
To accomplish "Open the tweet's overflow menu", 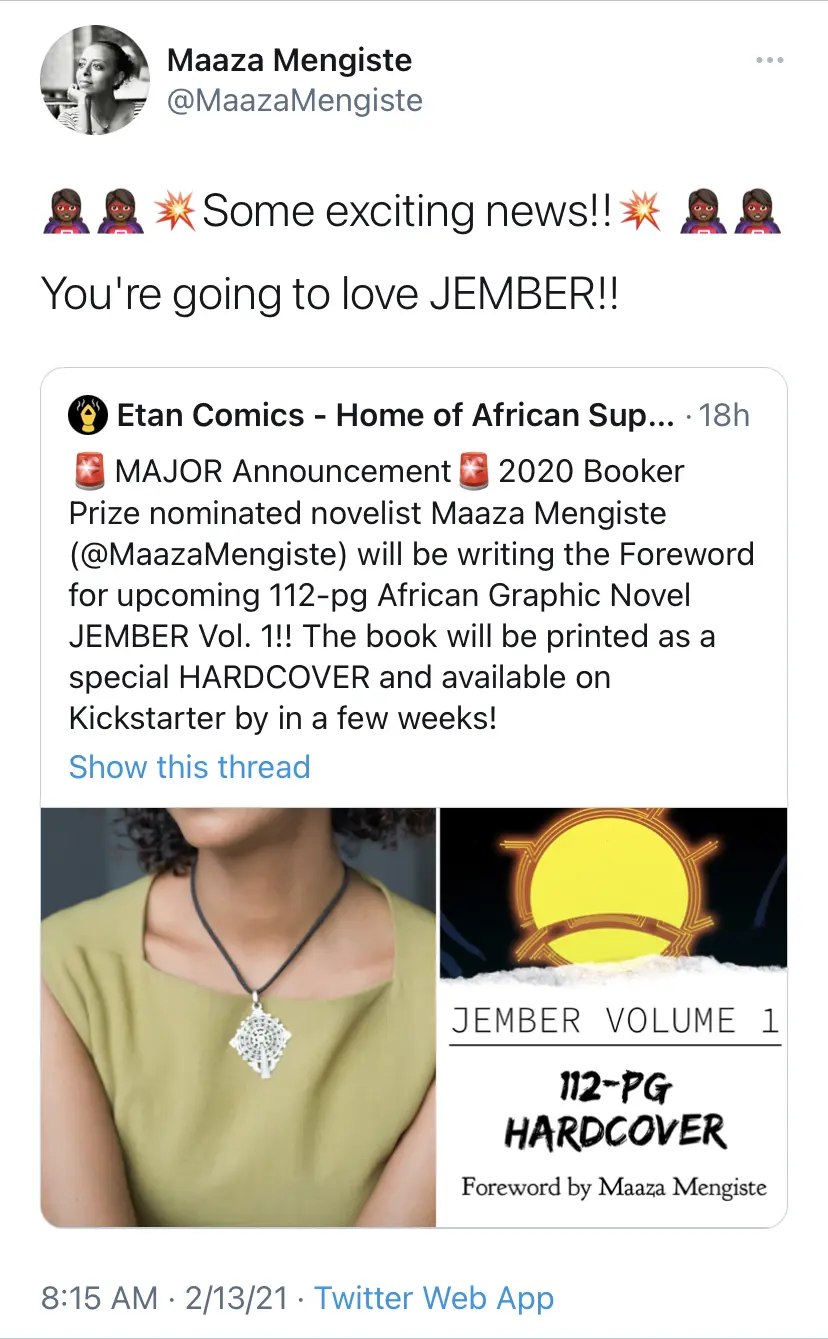I will click(769, 61).
